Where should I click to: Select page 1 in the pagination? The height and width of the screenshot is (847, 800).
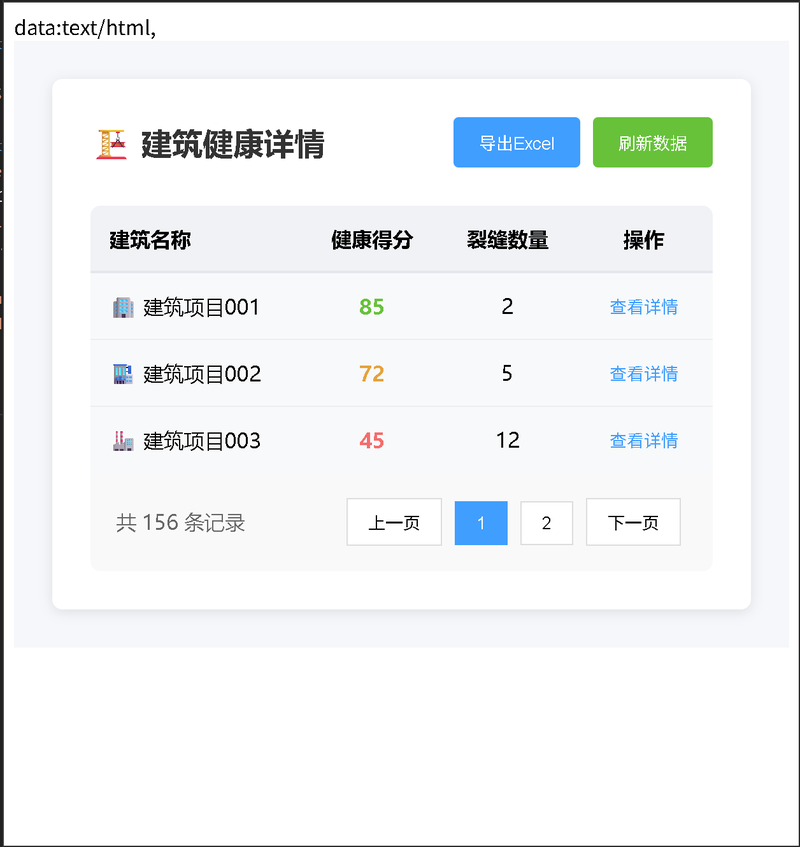point(481,523)
